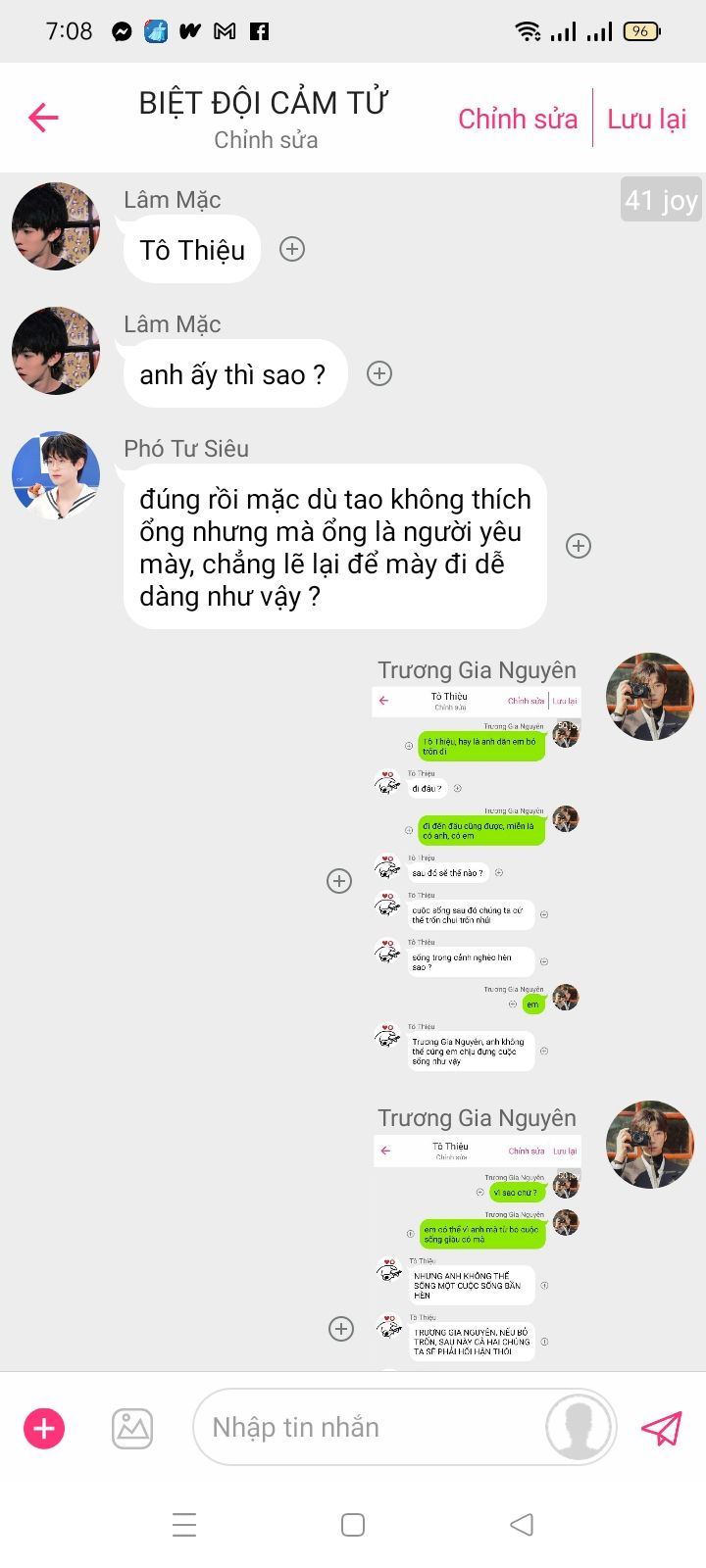Tap the Chỉnh sửa button
Viewport: 706px width, 1568px height.
tap(518, 119)
